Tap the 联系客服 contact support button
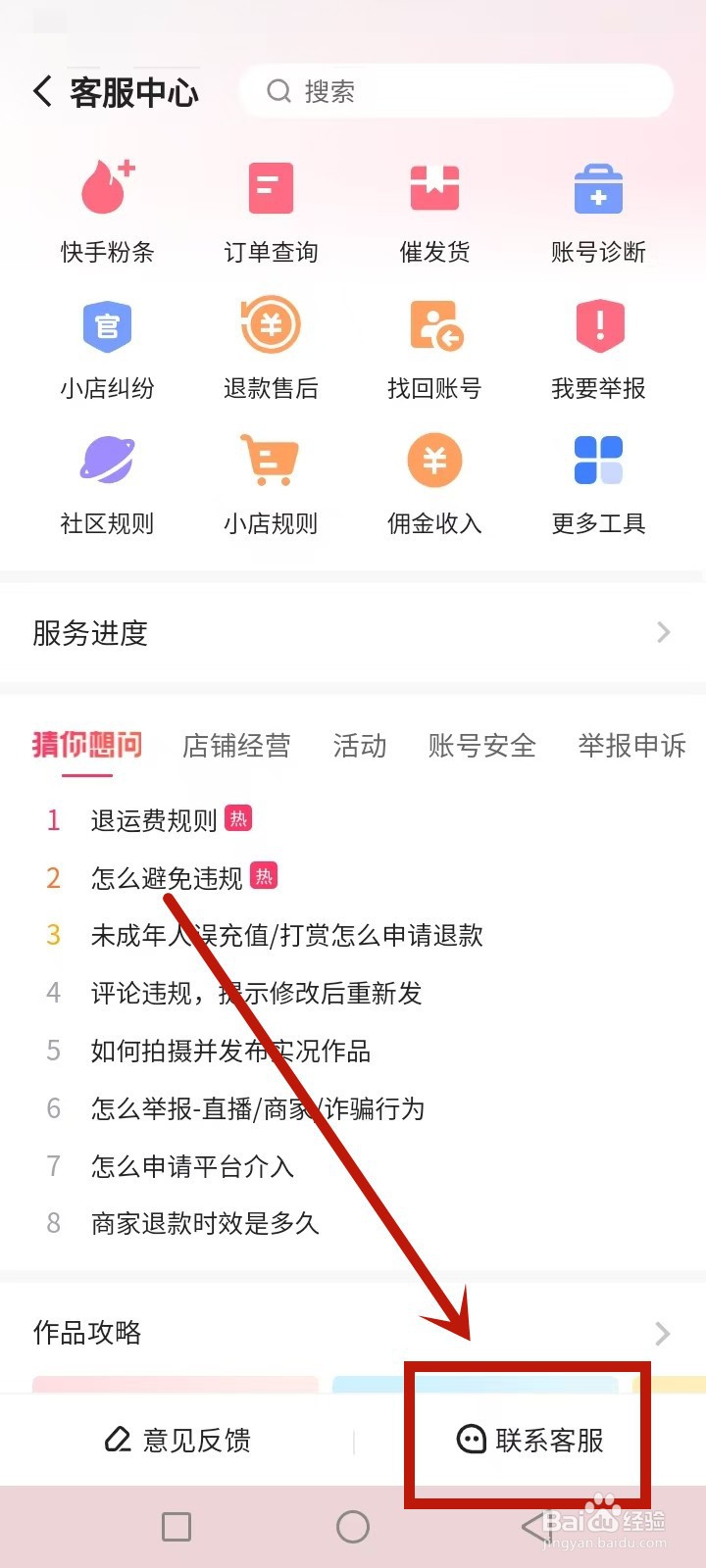The image size is (706, 1568). 527,1441
